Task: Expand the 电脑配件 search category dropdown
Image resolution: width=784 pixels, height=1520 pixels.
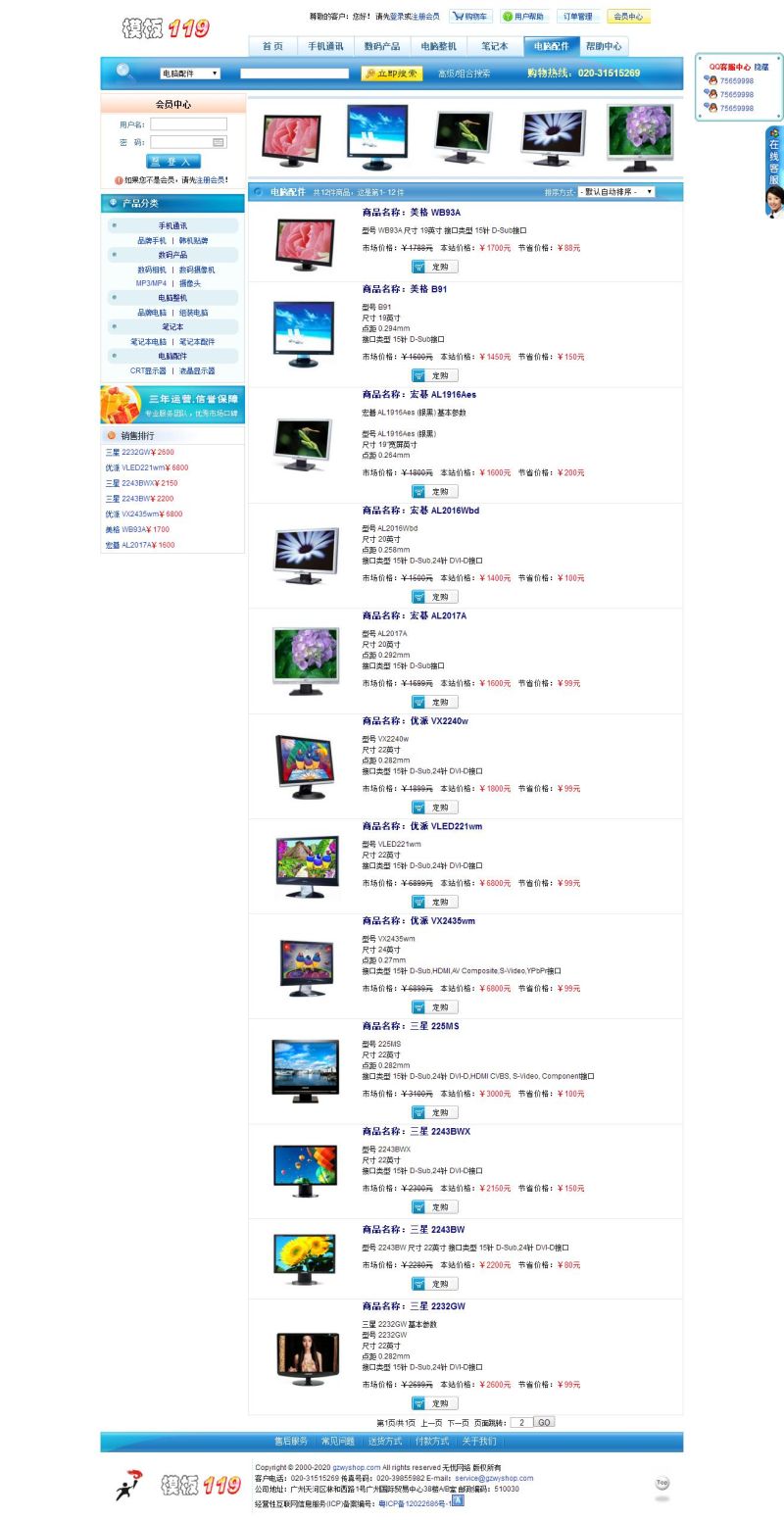Action: 190,74
